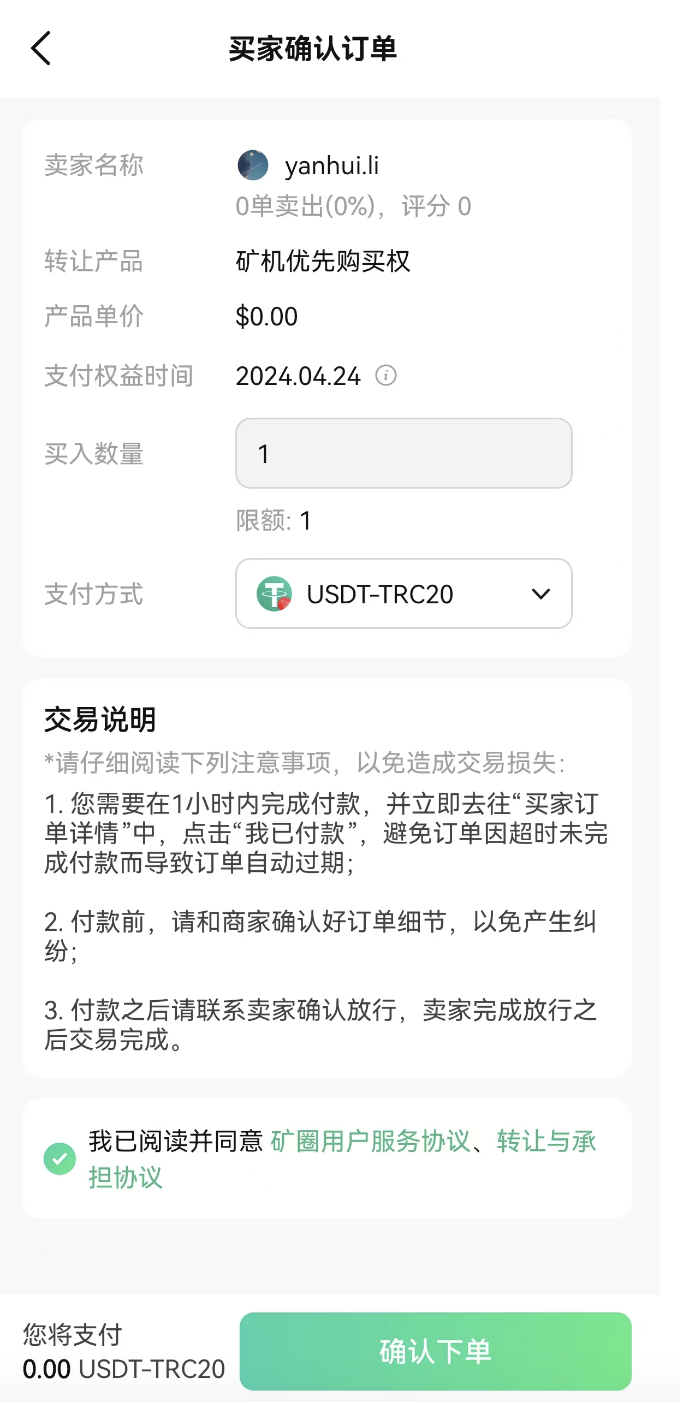Tap the 买入数量 quantity field
Image resolution: width=680 pixels, height=1402 pixels.
(404, 453)
